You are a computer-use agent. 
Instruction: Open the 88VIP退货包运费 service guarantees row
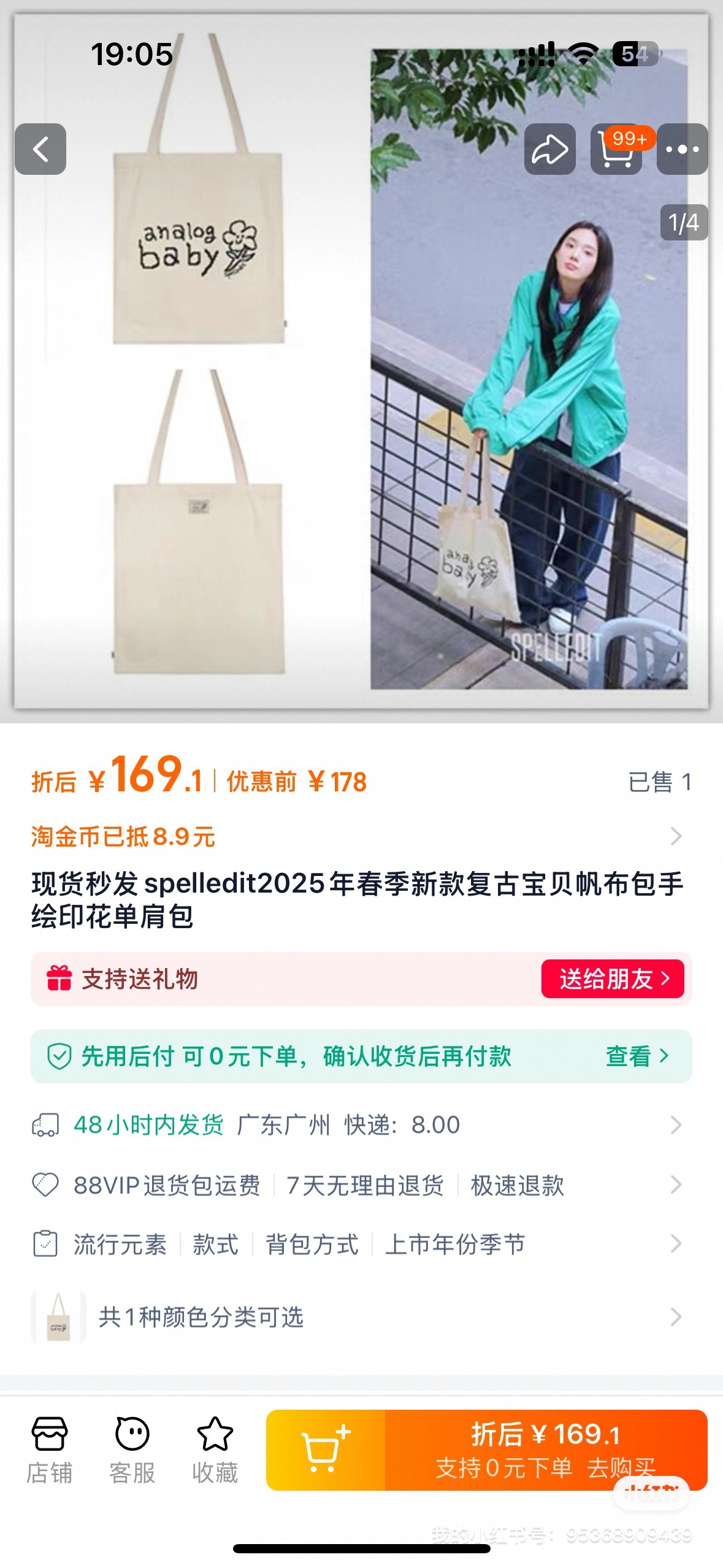[361, 1185]
